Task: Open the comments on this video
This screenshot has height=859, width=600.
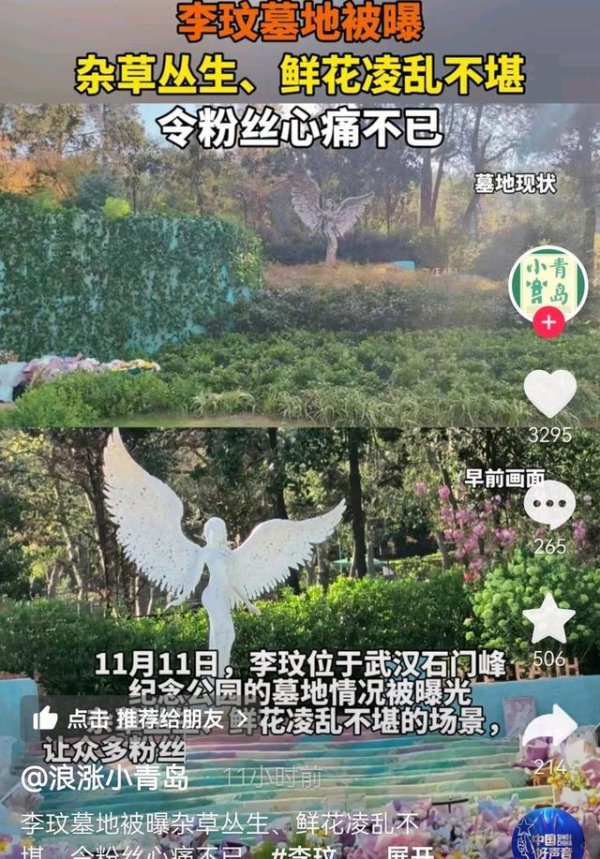Action: point(549,505)
